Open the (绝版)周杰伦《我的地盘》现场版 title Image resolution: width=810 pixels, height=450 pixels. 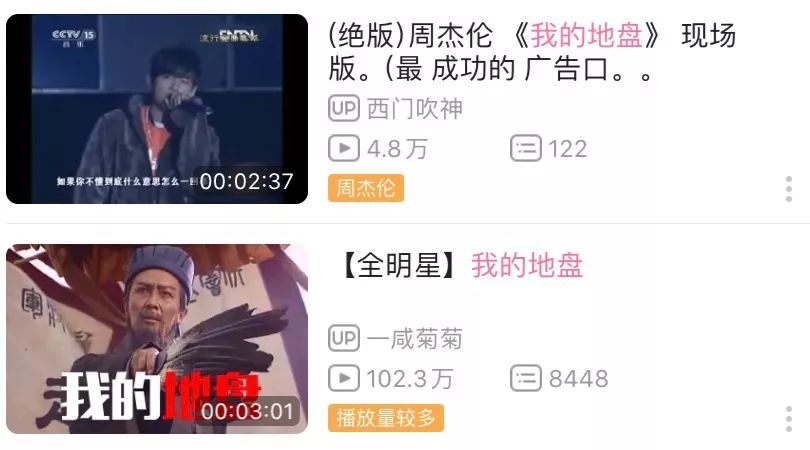coord(531,54)
